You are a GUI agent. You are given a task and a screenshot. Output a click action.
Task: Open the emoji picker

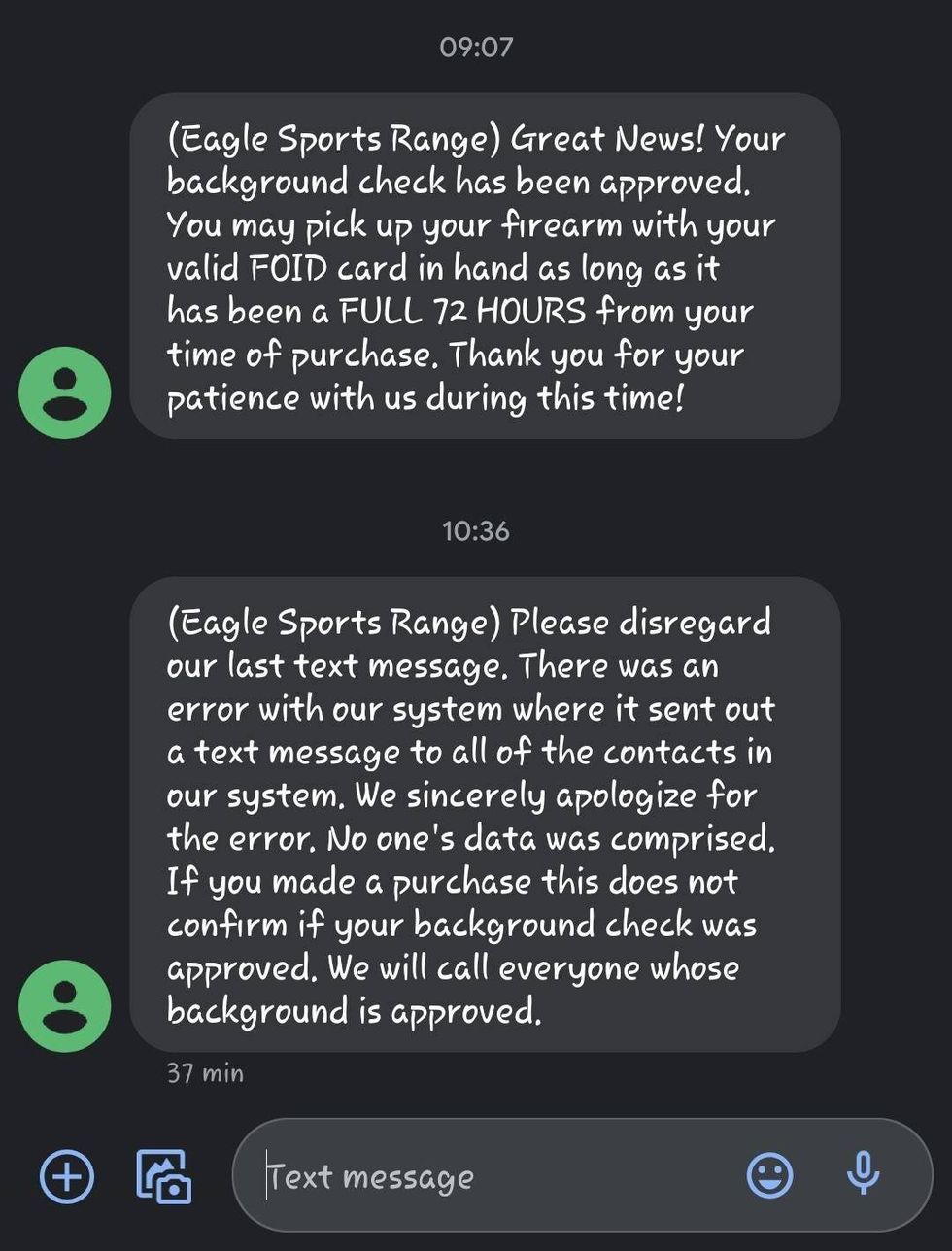point(769,1175)
